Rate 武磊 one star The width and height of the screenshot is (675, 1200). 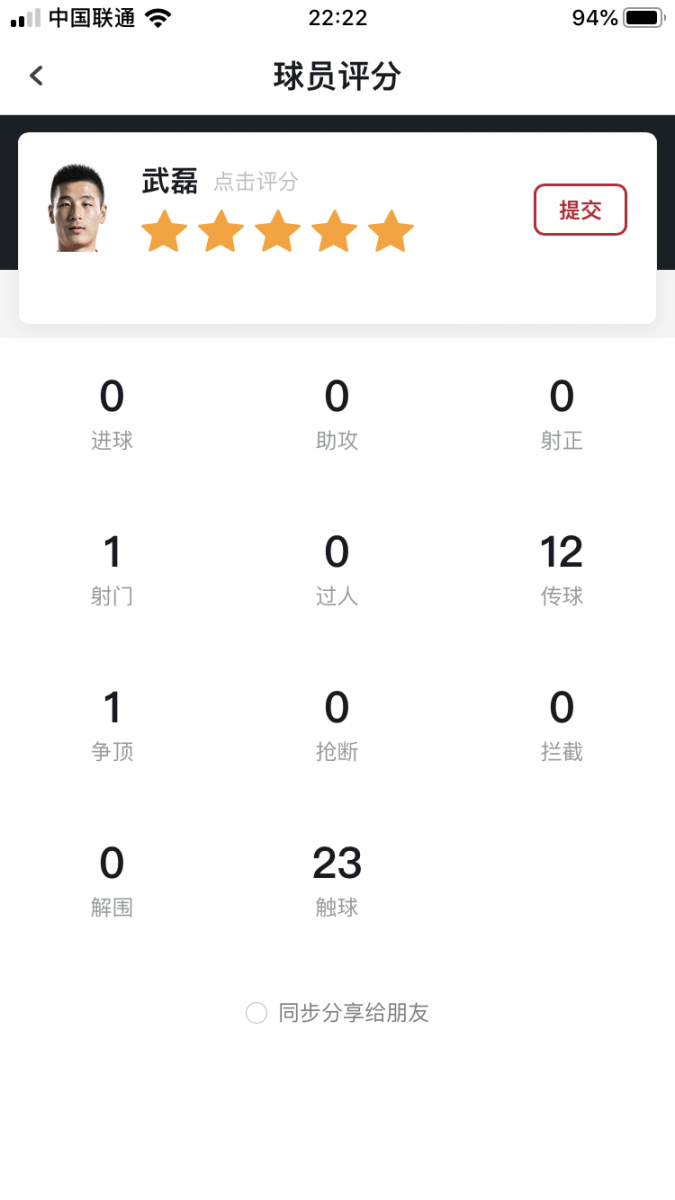(164, 231)
